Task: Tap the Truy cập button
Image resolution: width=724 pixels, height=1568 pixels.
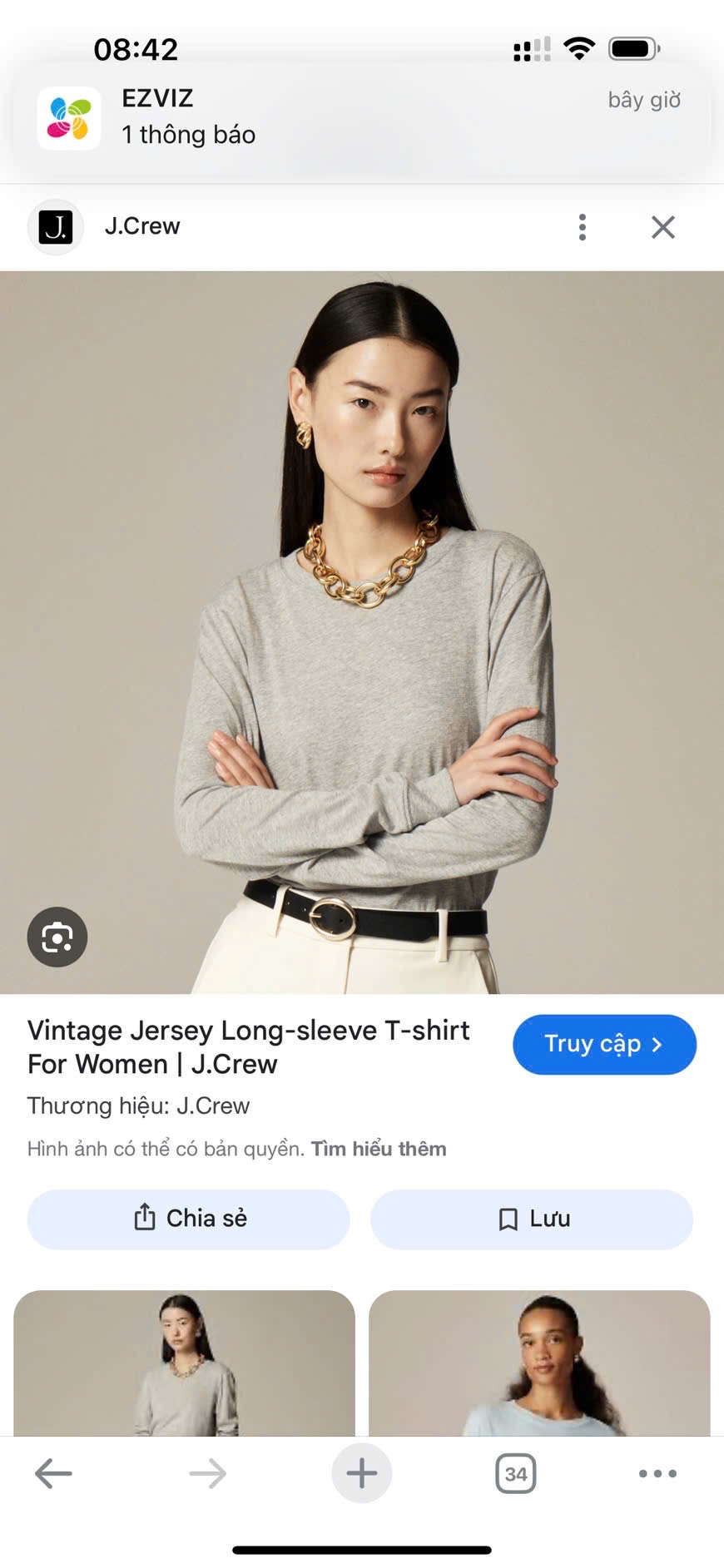Action: coord(604,1044)
